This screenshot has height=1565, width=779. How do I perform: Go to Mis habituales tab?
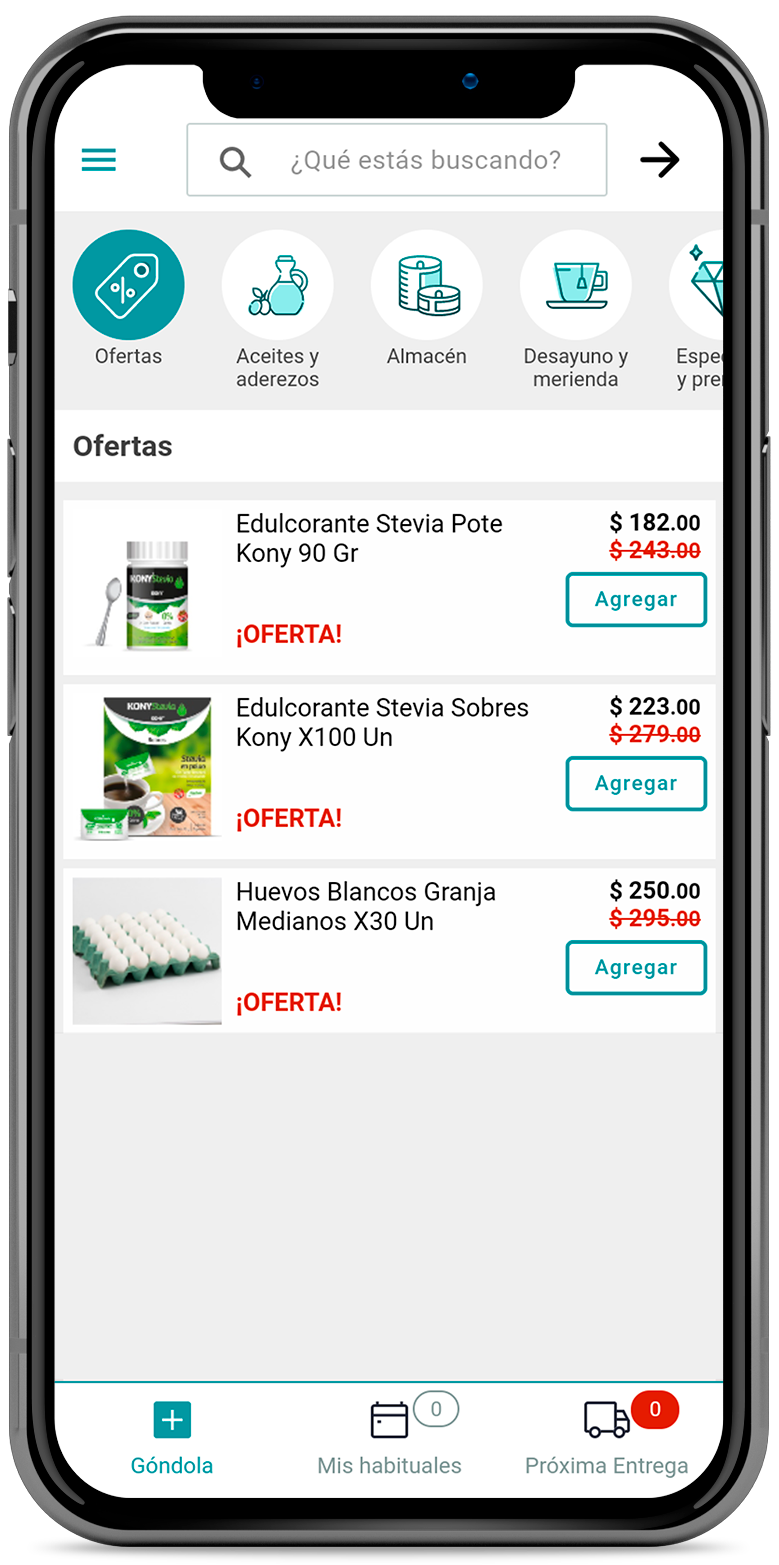point(389,1440)
